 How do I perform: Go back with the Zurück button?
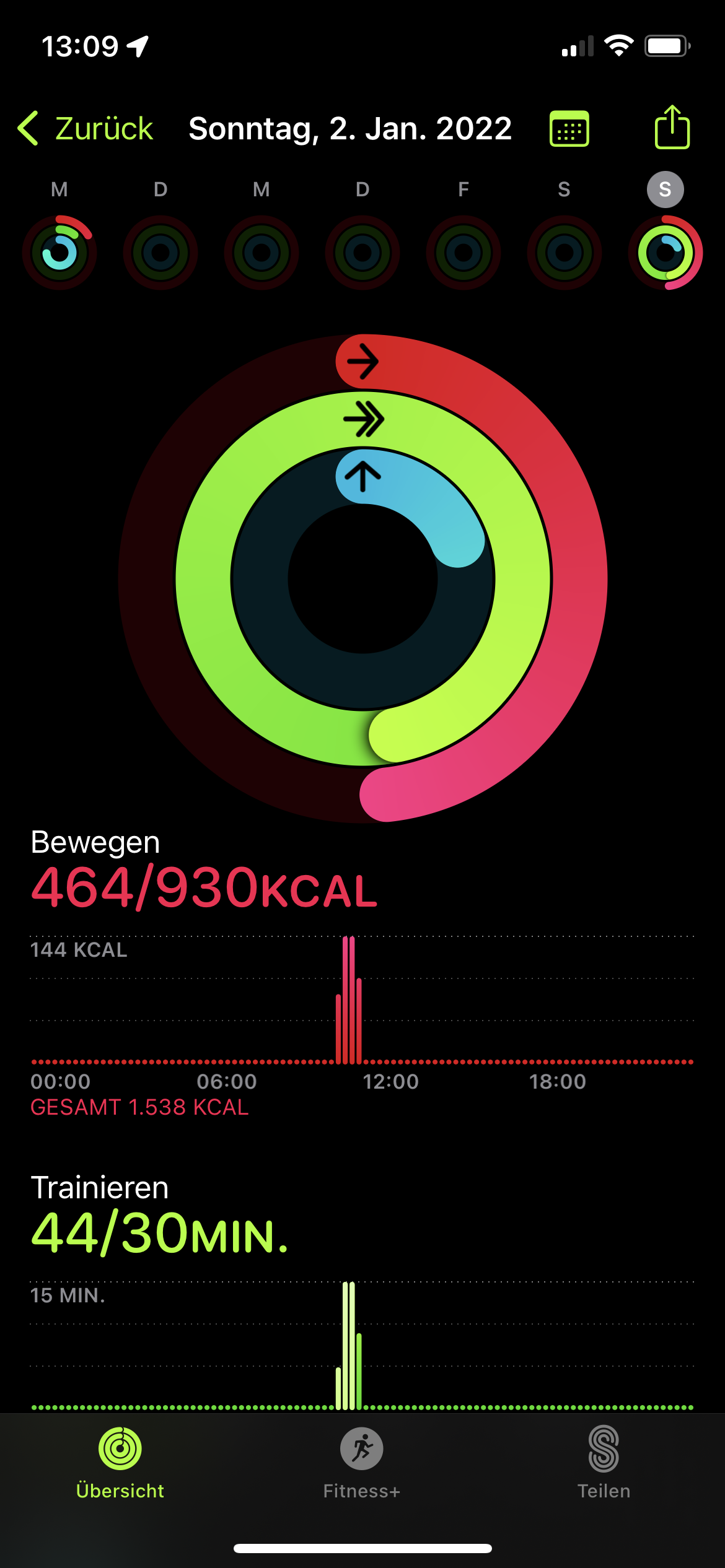86,129
